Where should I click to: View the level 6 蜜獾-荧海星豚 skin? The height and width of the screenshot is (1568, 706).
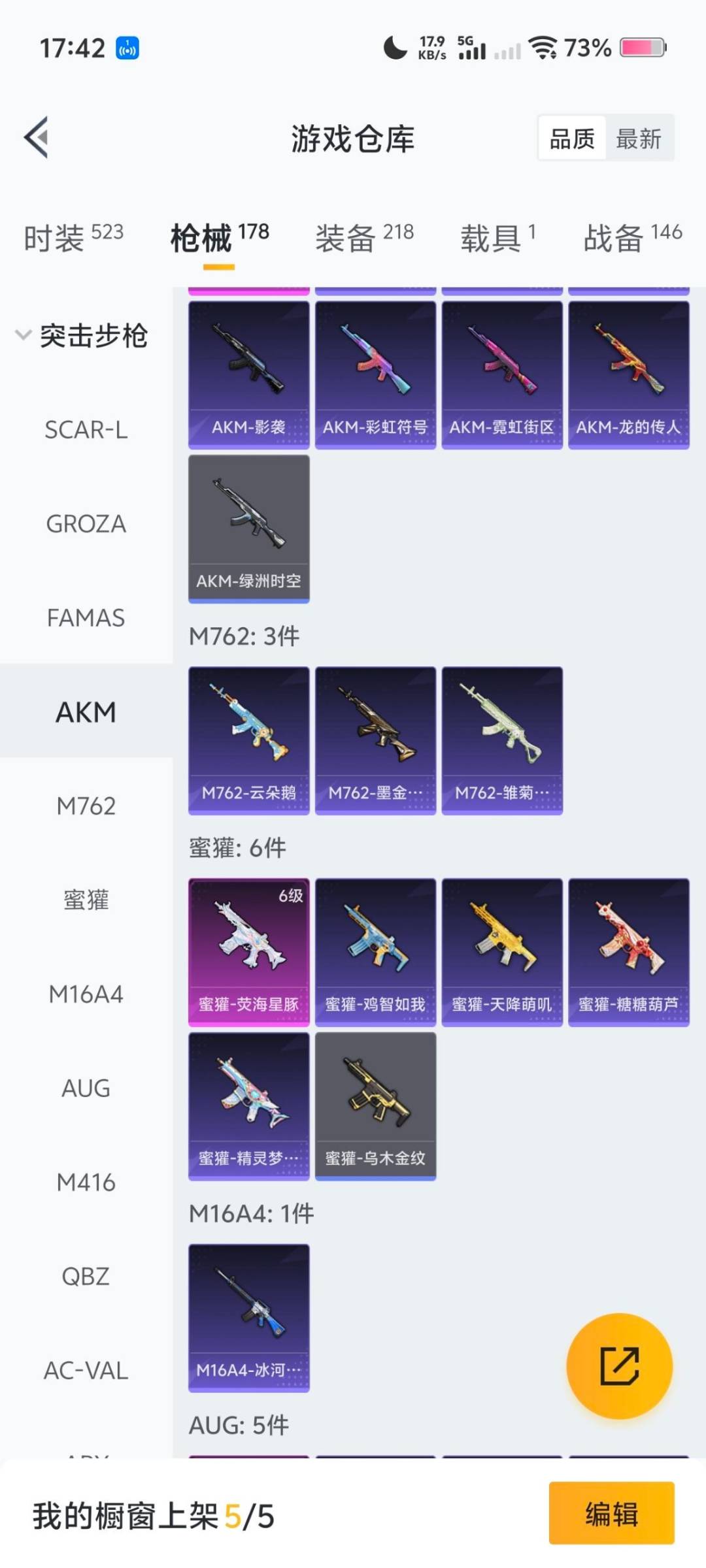click(x=248, y=949)
